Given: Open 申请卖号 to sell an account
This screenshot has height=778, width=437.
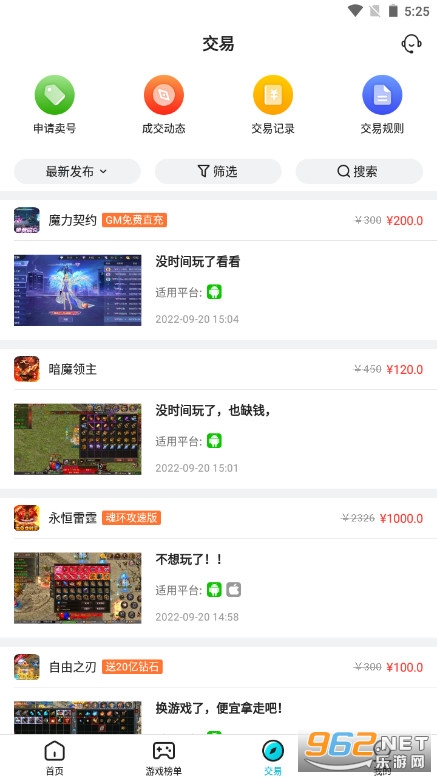Looking at the screenshot, I should tap(55, 105).
